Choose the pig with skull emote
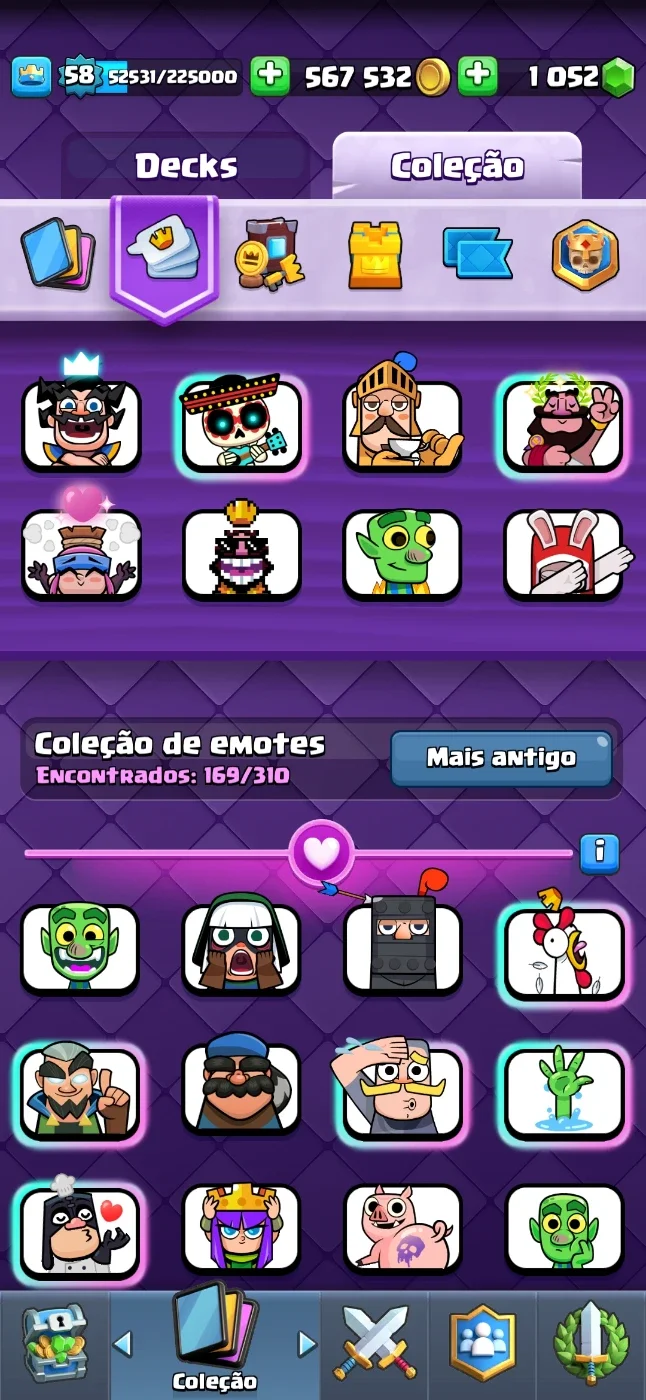 [403, 1231]
